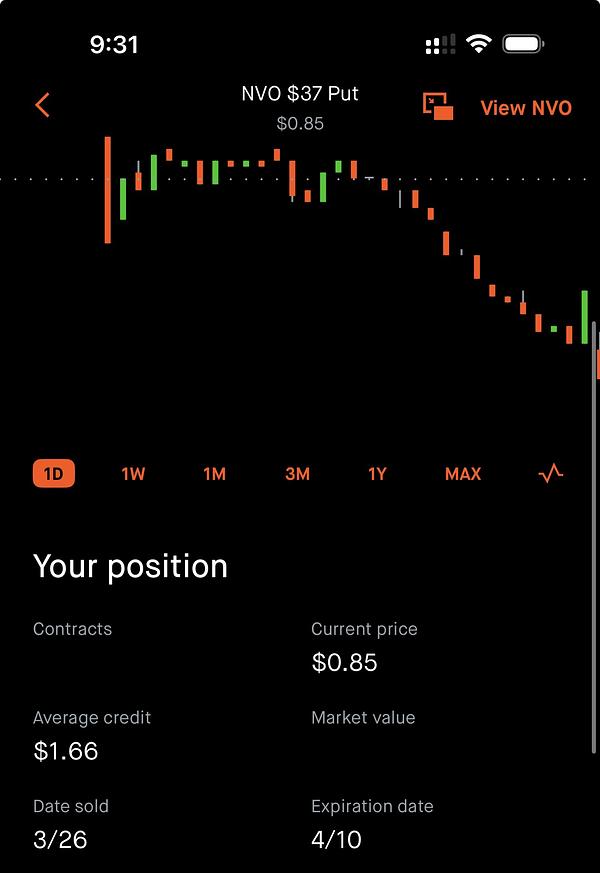
Task: Tap the picture-in-picture chart icon
Action: click(x=438, y=107)
